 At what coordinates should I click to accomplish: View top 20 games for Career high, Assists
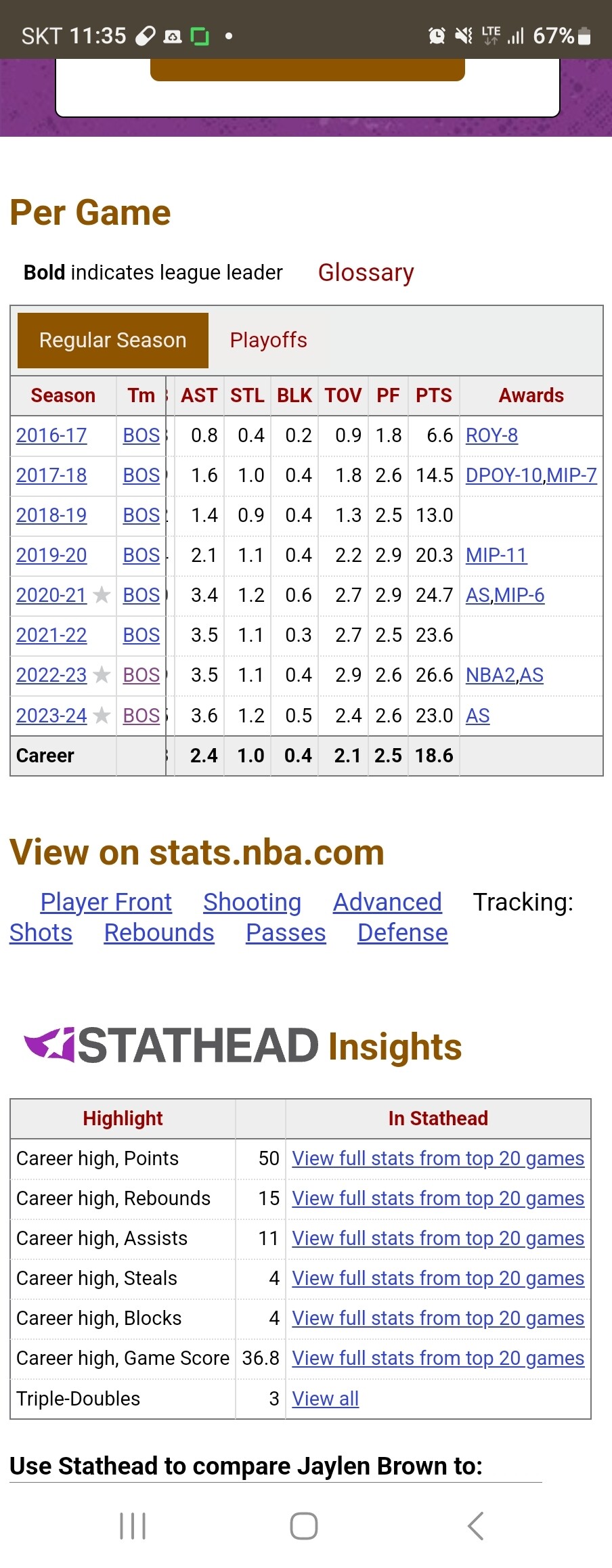[438, 1238]
